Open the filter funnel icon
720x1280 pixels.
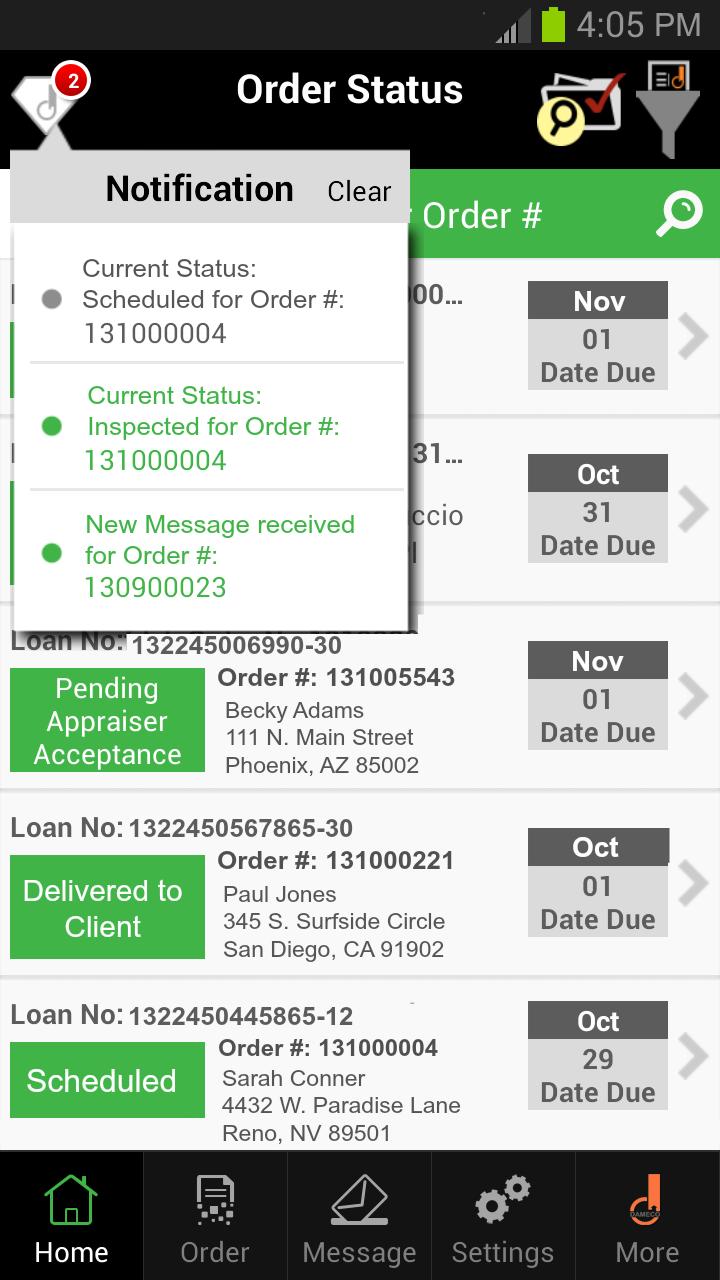pos(668,107)
